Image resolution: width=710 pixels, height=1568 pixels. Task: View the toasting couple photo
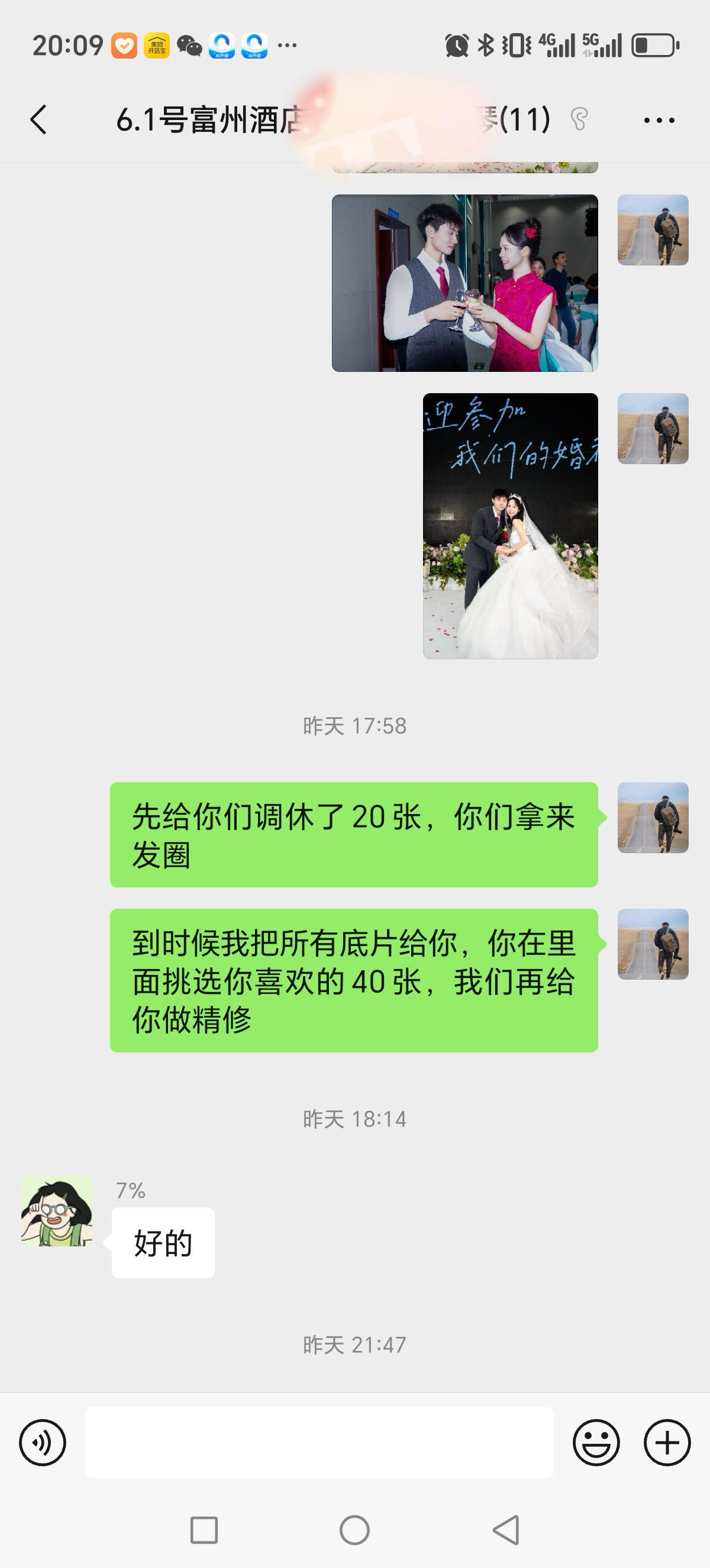(x=464, y=283)
